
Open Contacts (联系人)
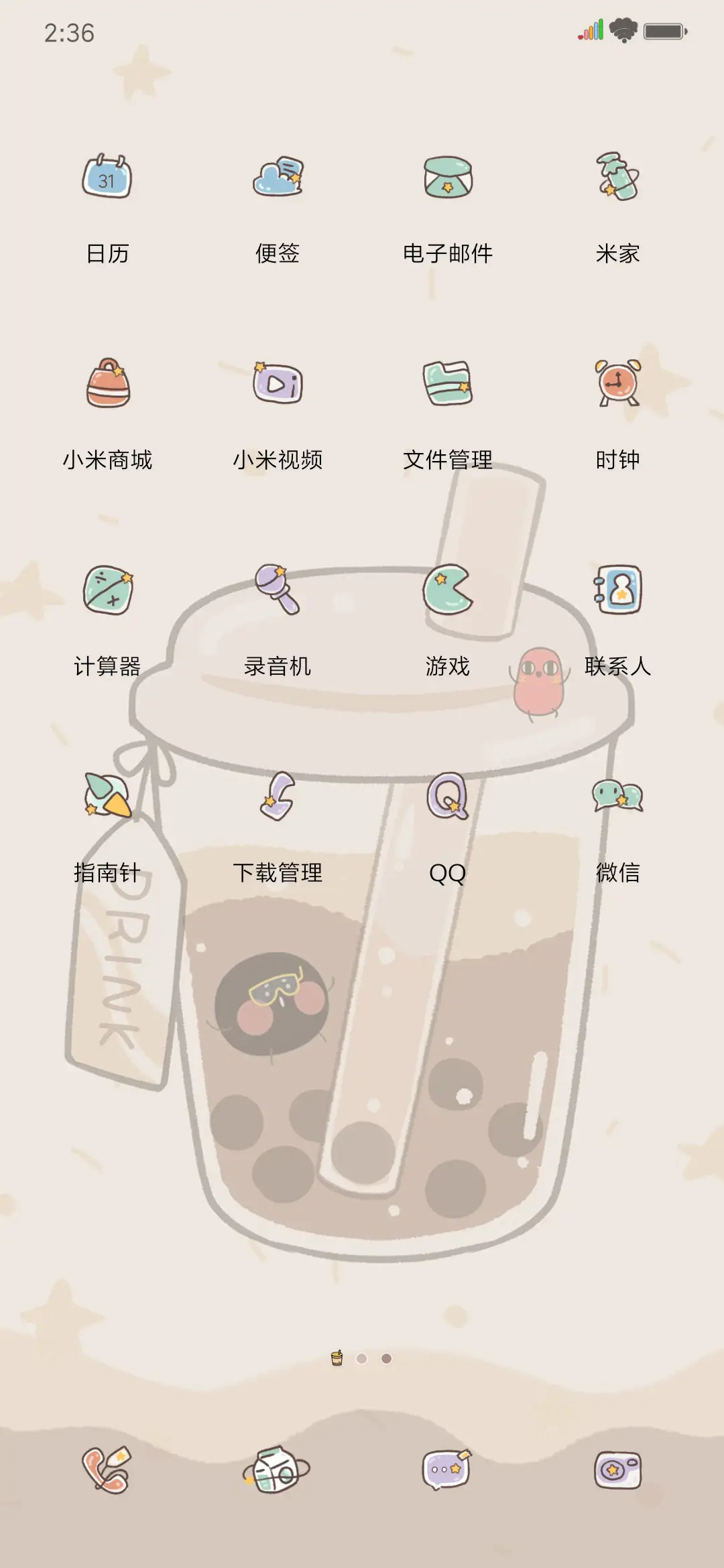coord(617,593)
